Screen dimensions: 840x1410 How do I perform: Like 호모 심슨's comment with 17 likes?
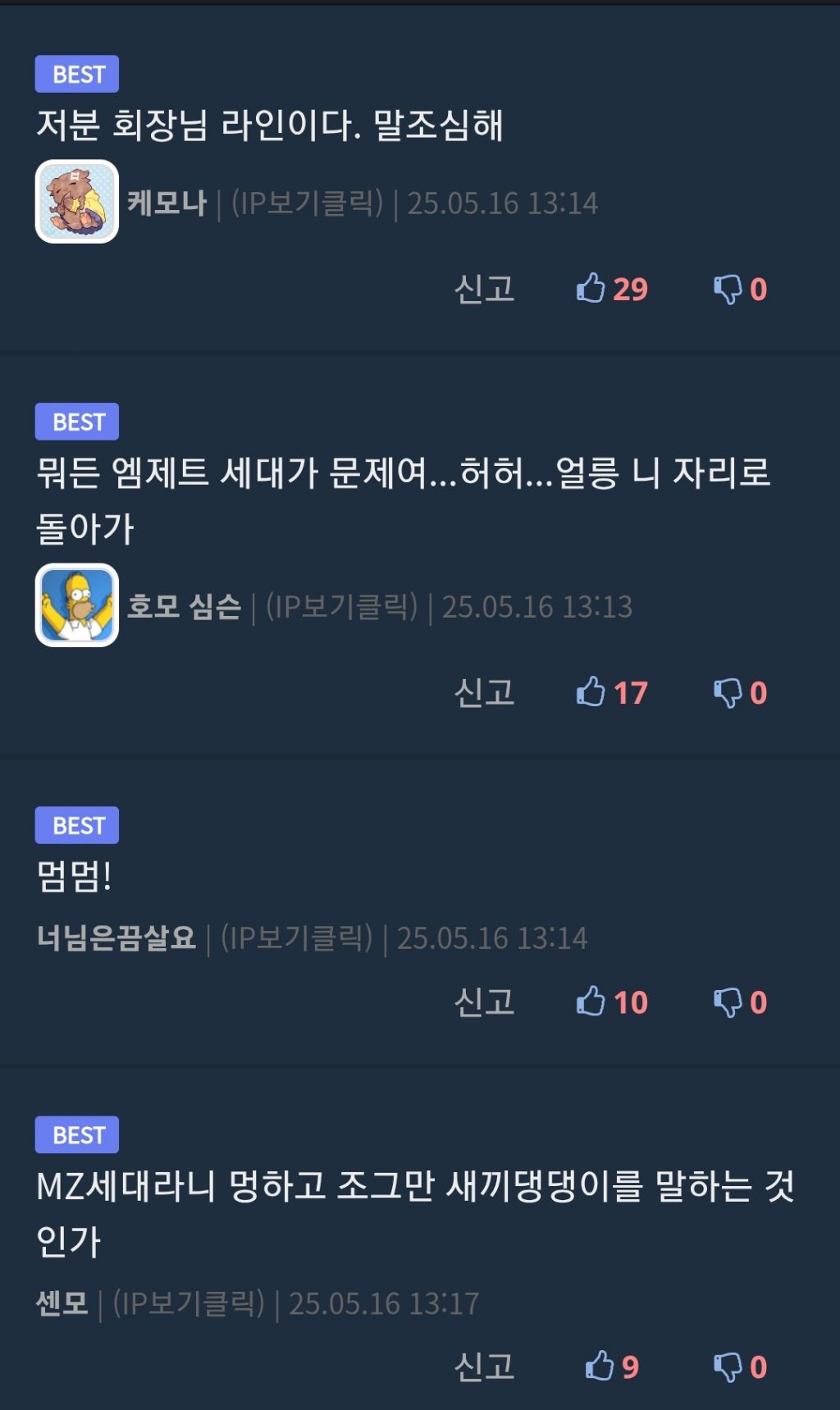[x=612, y=692]
